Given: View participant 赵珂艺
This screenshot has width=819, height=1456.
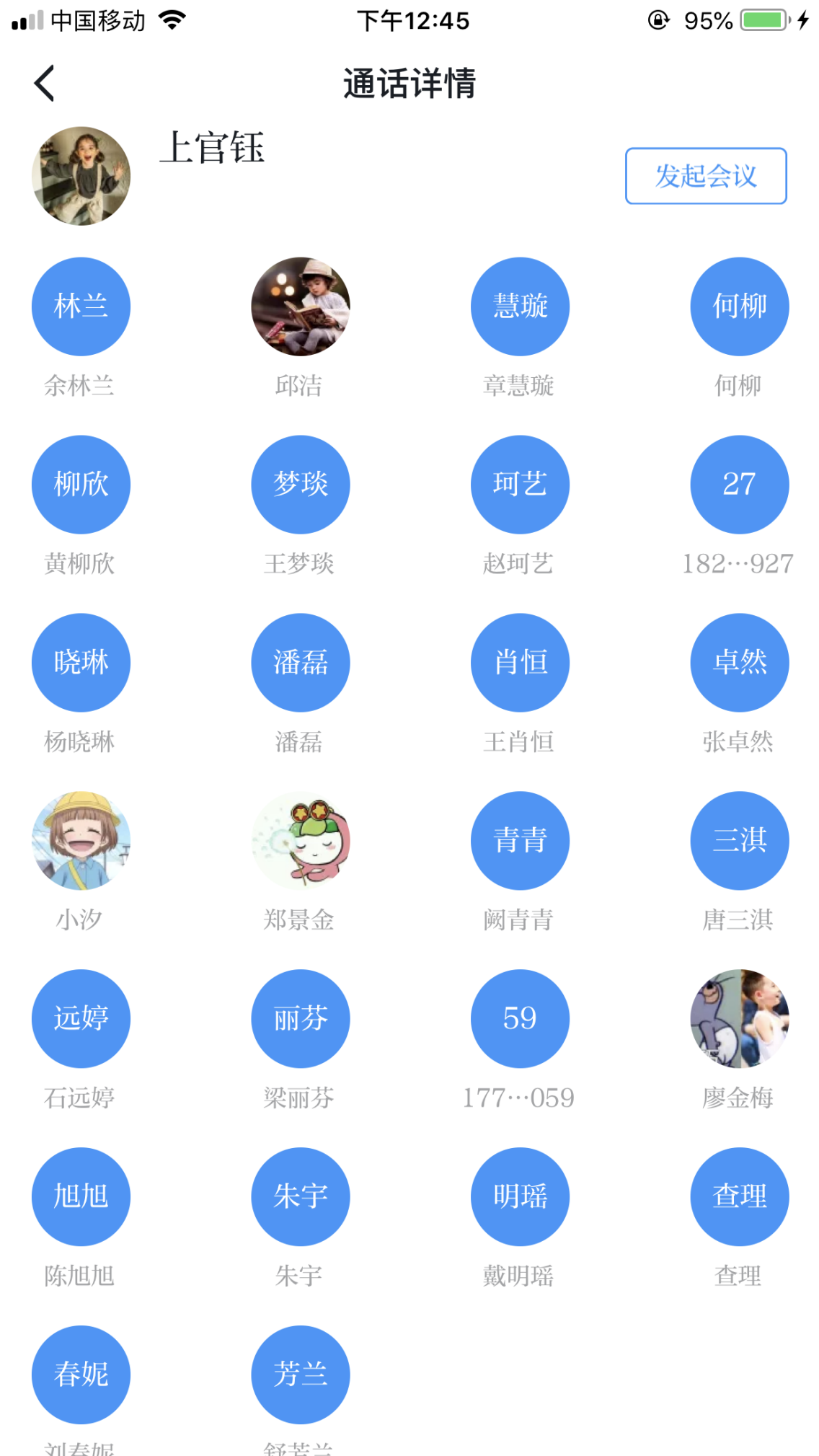Looking at the screenshot, I should click(520, 485).
